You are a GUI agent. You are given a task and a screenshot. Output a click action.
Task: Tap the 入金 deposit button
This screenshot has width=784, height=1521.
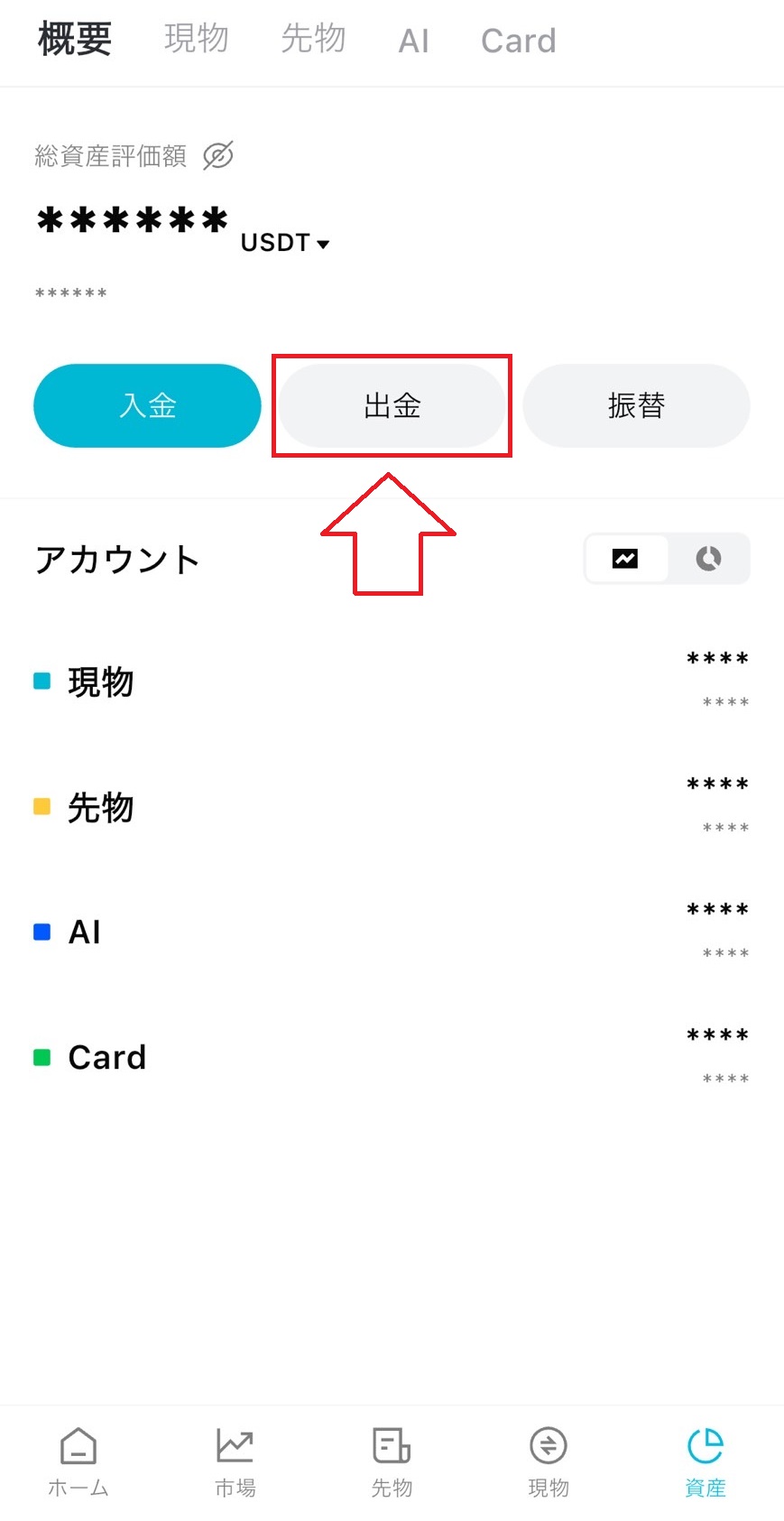click(147, 405)
